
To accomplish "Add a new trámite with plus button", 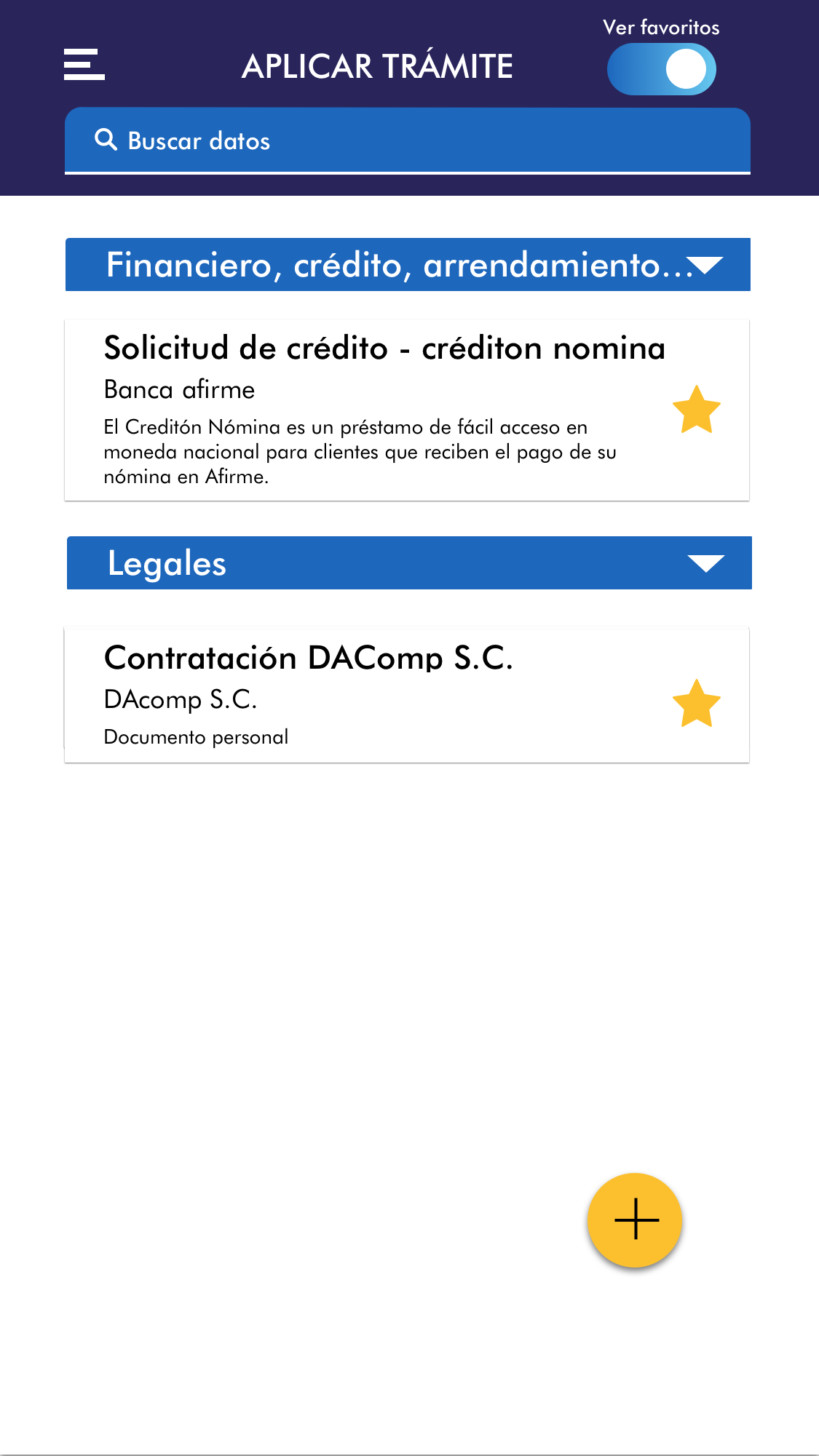I will pyautogui.click(x=635, y=1220).
